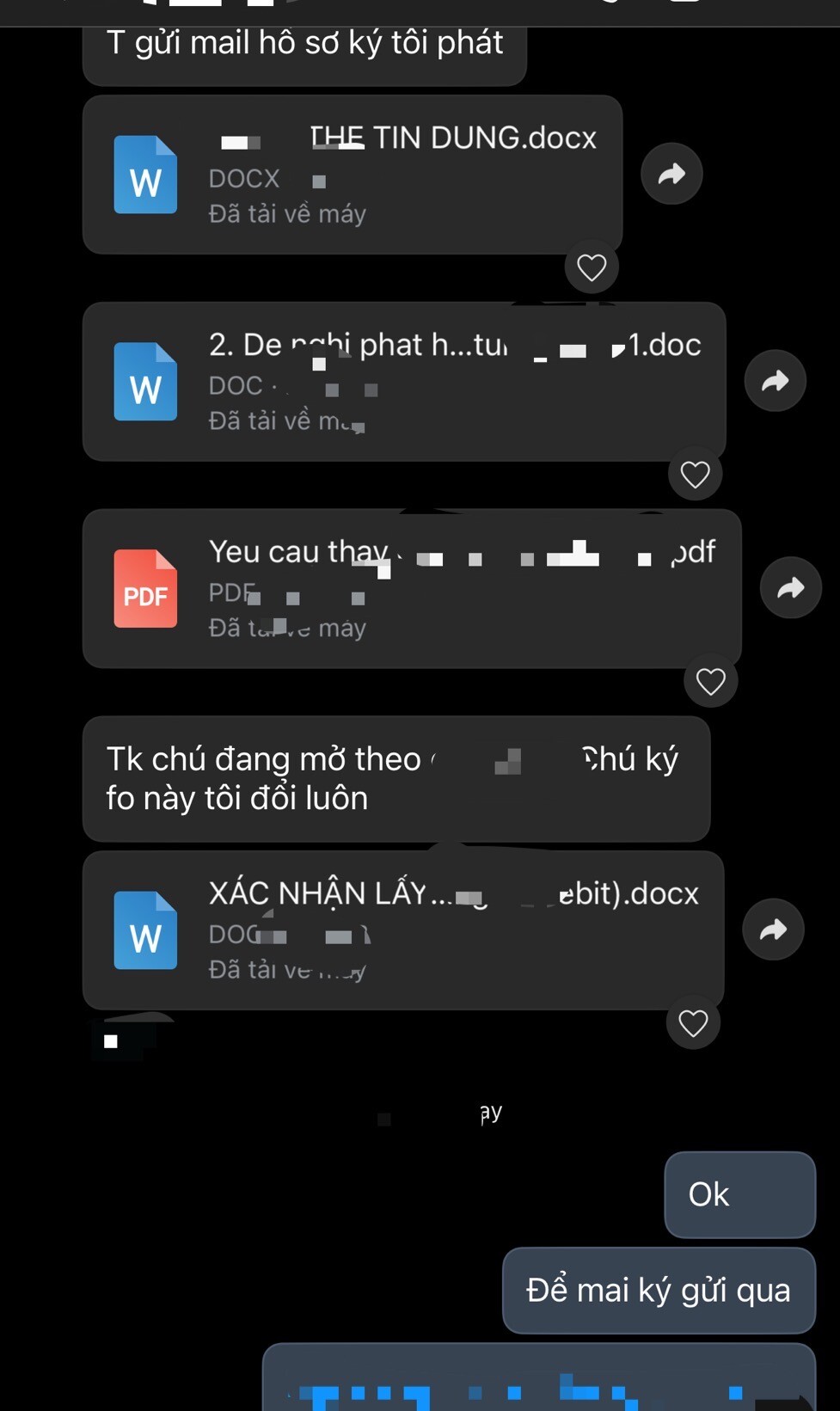
Task: Open the Yeu cau thay PDF file
Action: tap(411, 588)
